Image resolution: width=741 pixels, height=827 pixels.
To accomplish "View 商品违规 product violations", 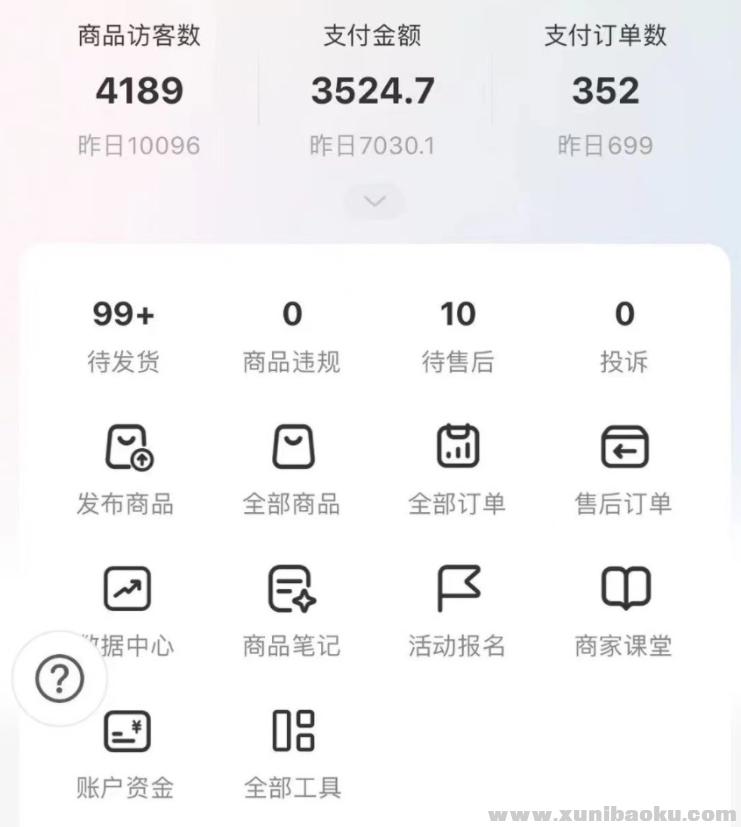I will pyautogui.click(x=291, y=336).
